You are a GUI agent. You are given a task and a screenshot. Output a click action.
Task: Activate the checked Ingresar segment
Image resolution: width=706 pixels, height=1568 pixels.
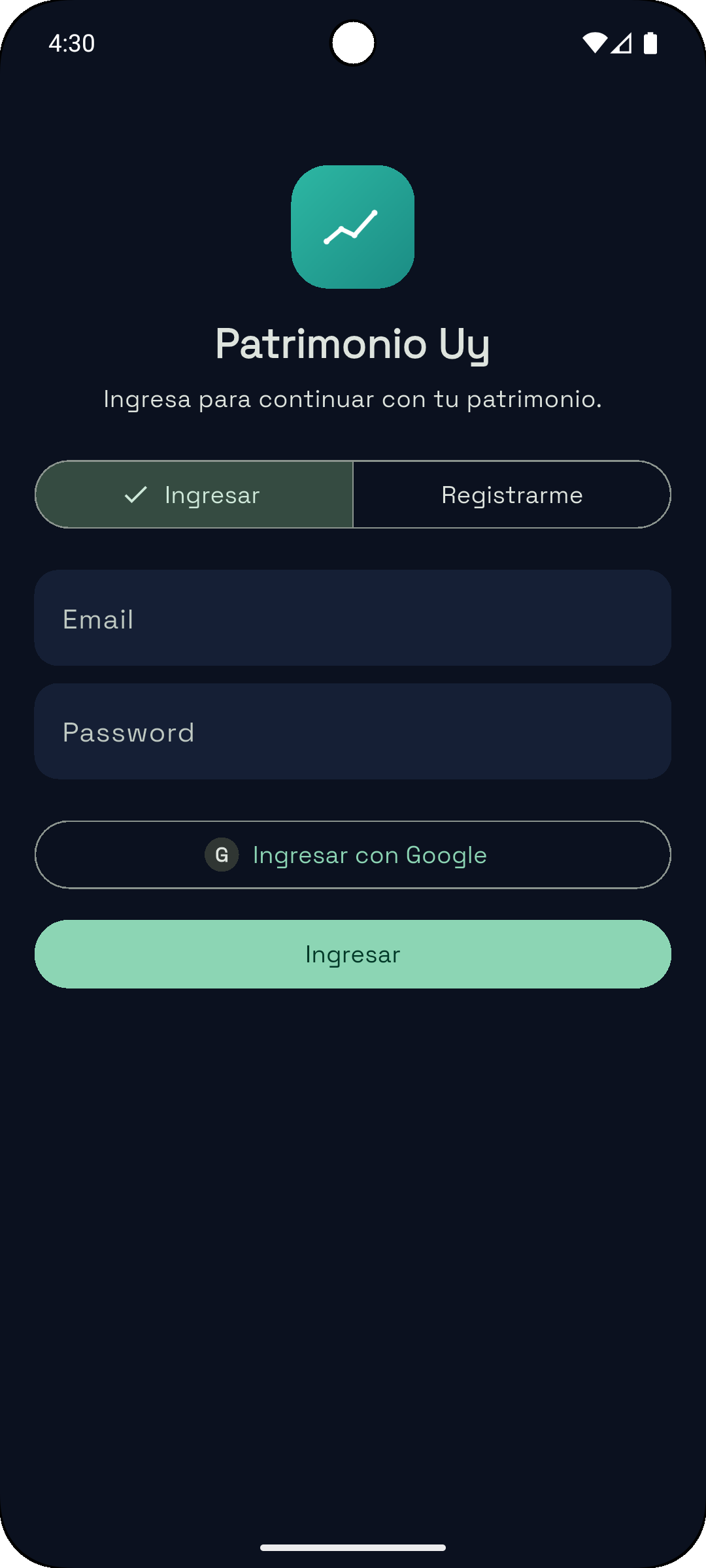[195, 495]
